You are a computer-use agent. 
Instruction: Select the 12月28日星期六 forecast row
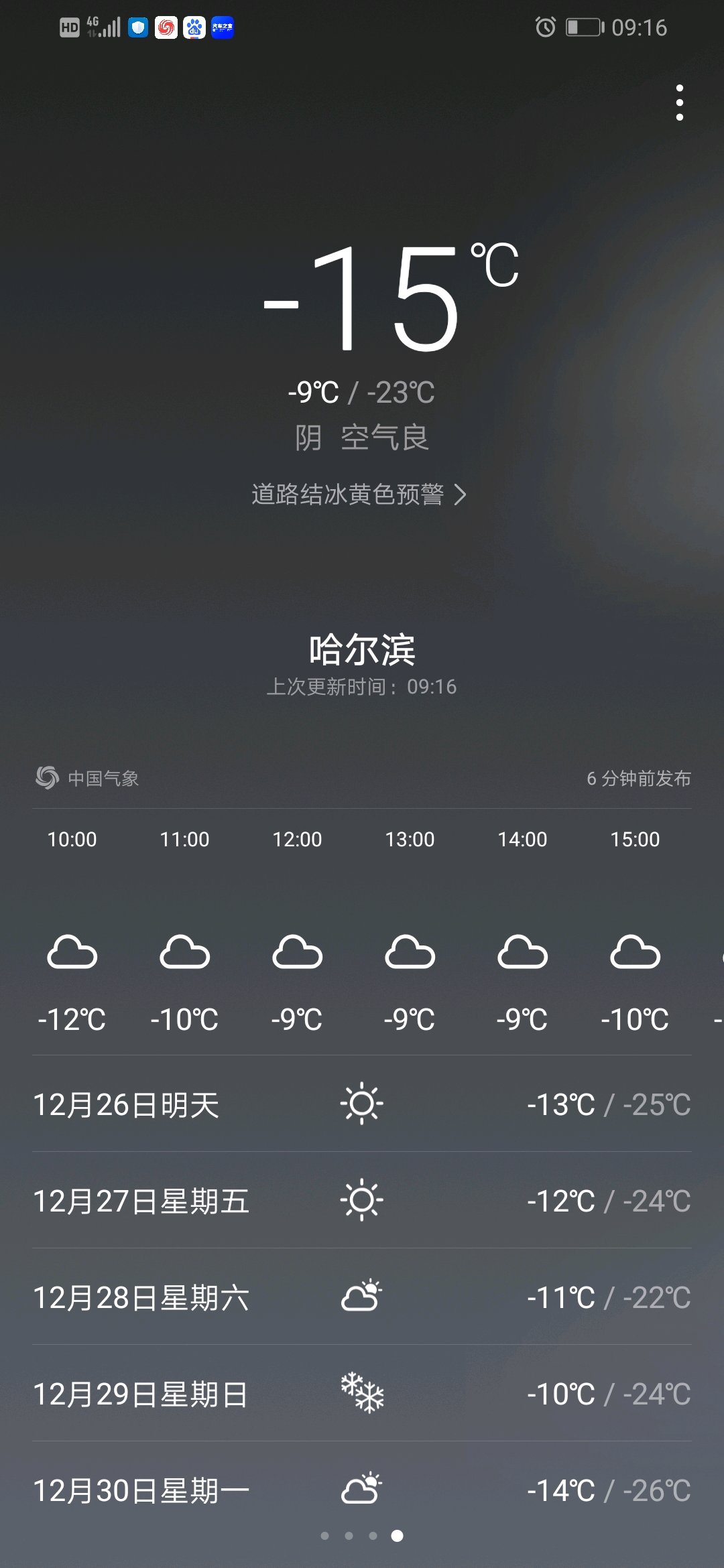coord(362,1297)
